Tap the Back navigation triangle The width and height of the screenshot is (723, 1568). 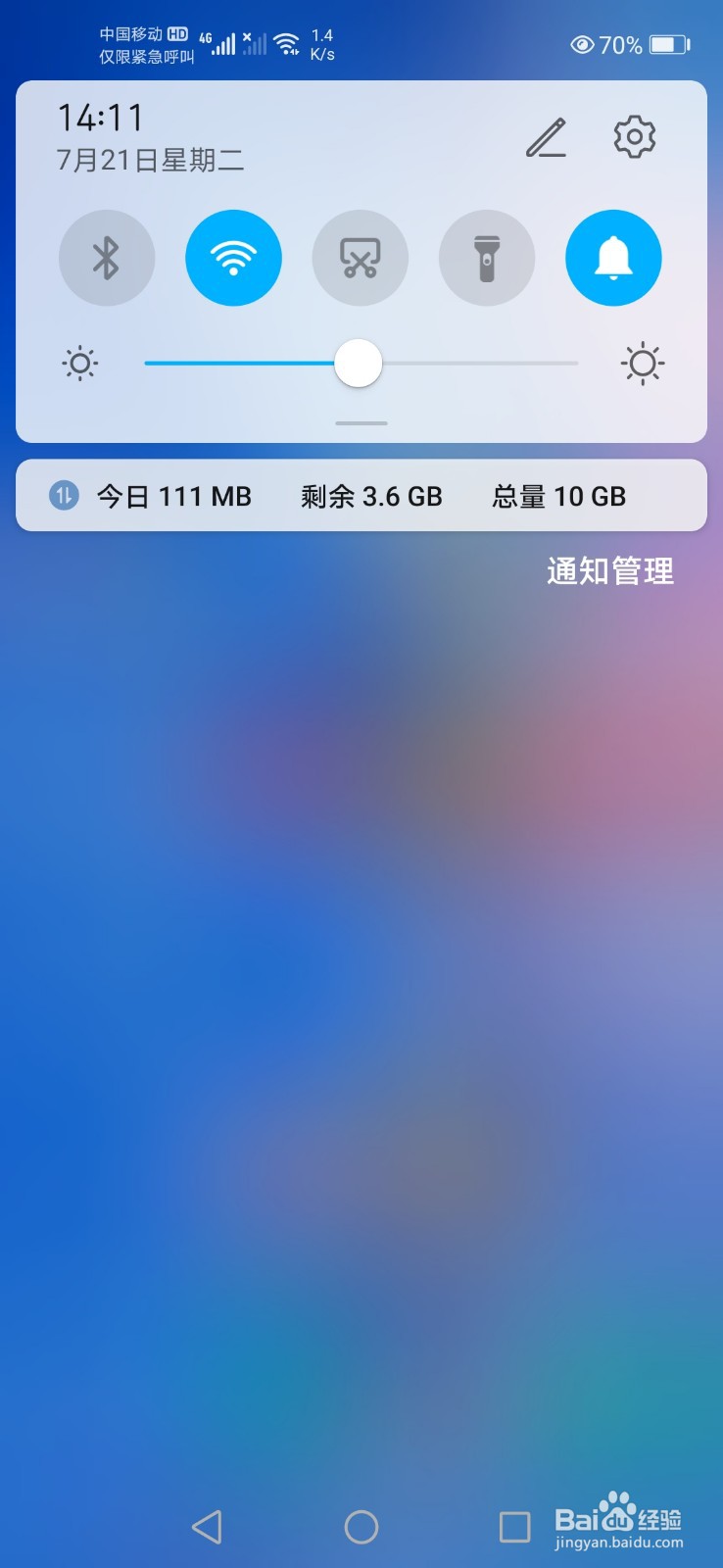(207, 1526)
